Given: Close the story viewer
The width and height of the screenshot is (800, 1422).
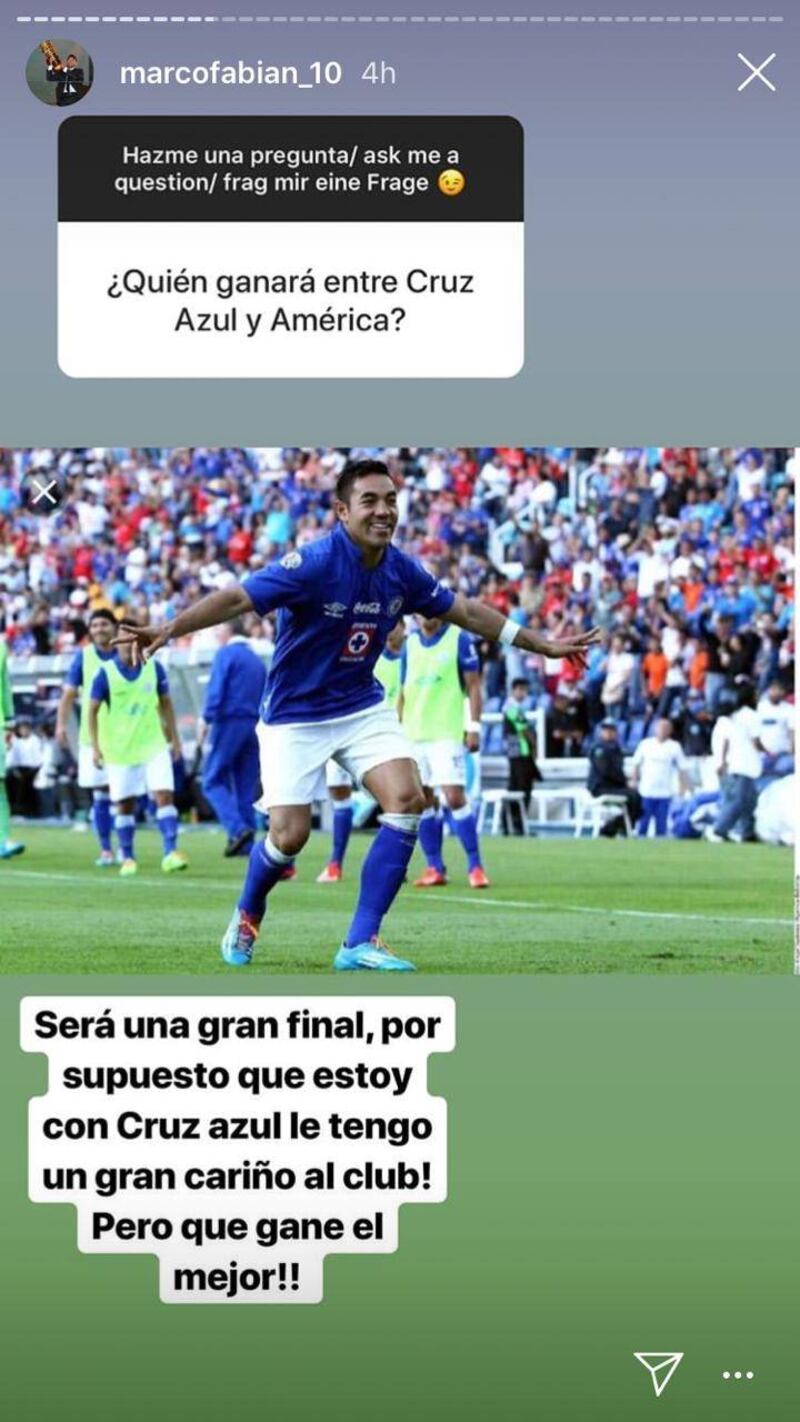Looking at the screenshot, I should [756, 73].
